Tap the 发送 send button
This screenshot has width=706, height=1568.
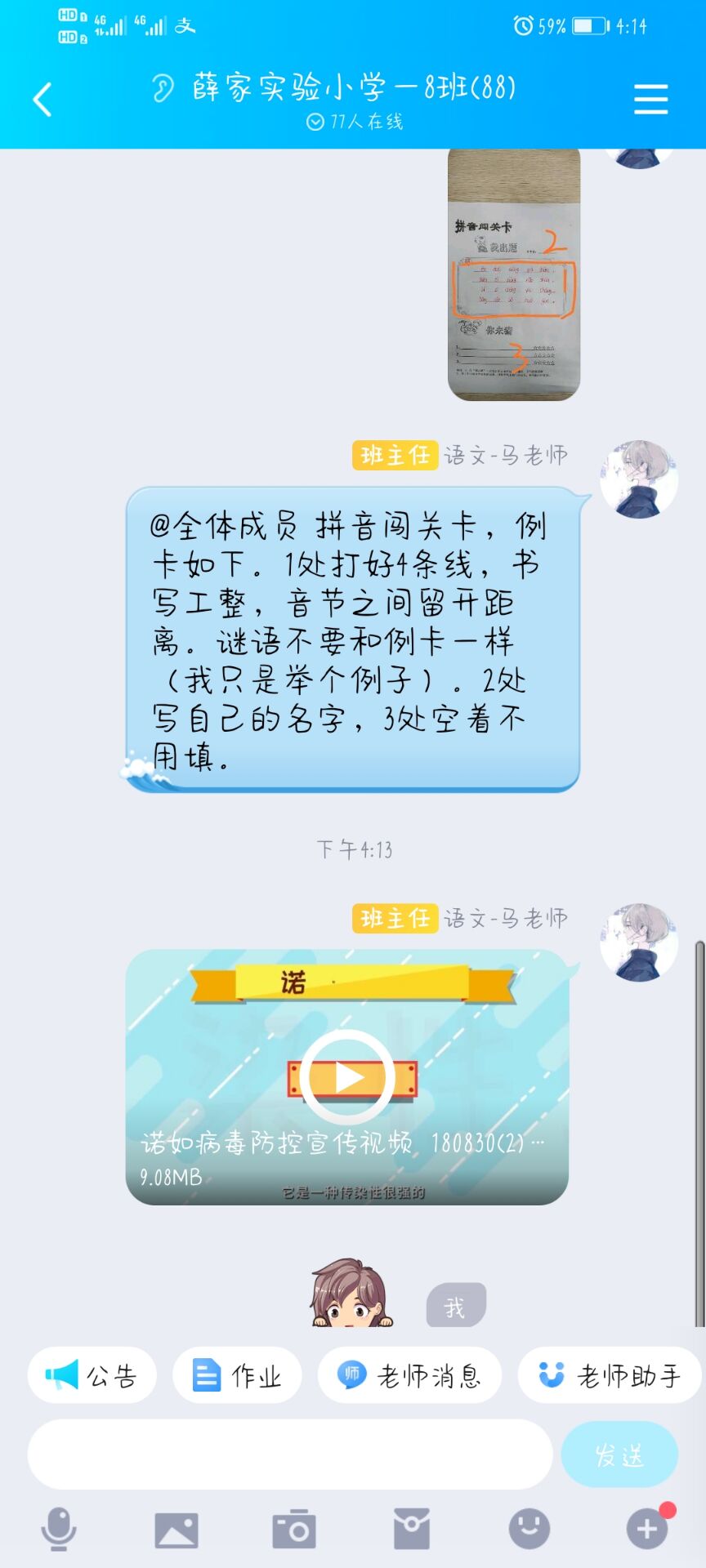pos(620,1454)
